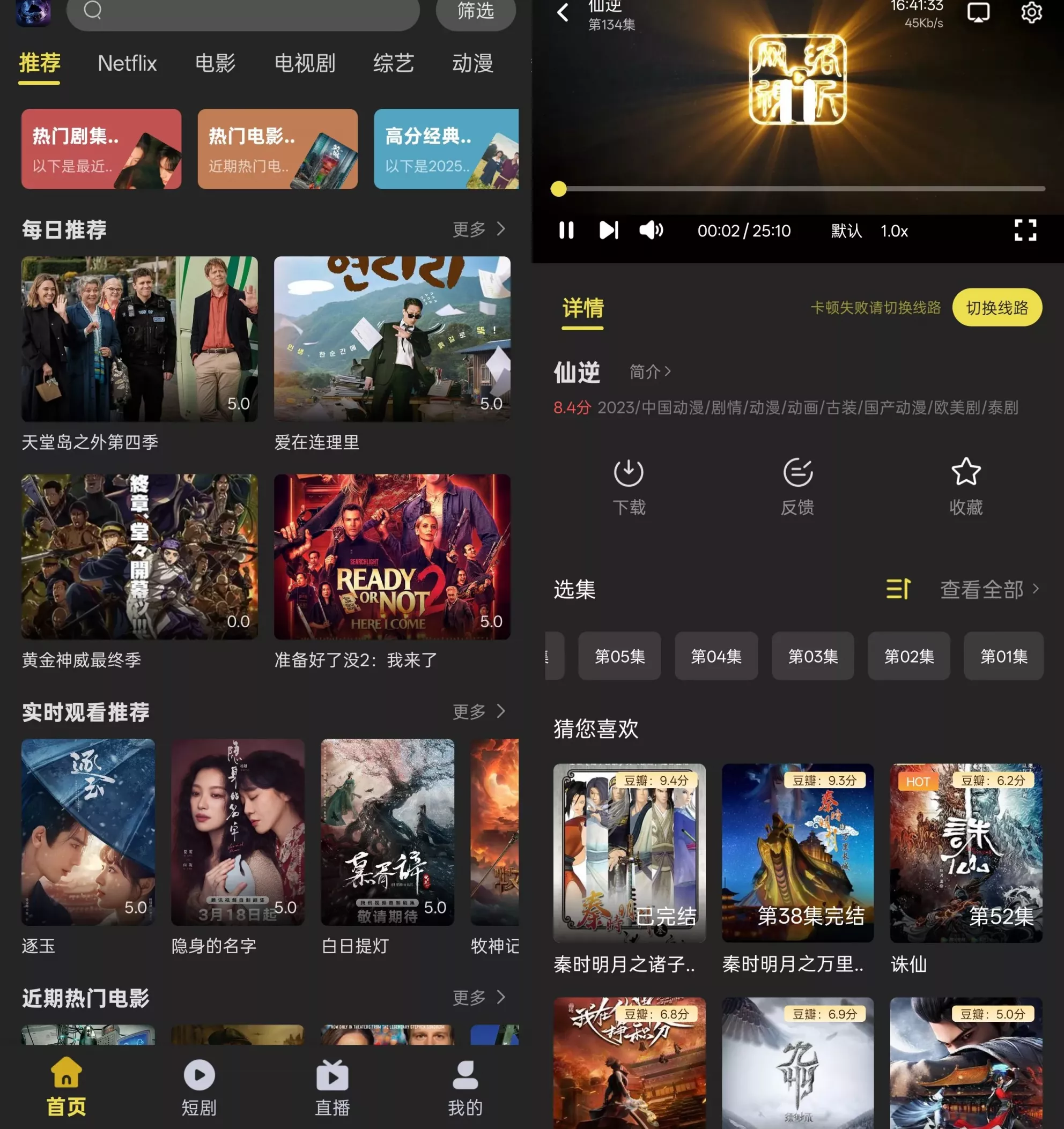This screenshot has width=1064, height=1129.
Task: Select episode 第03集
Action: (812, 657)
